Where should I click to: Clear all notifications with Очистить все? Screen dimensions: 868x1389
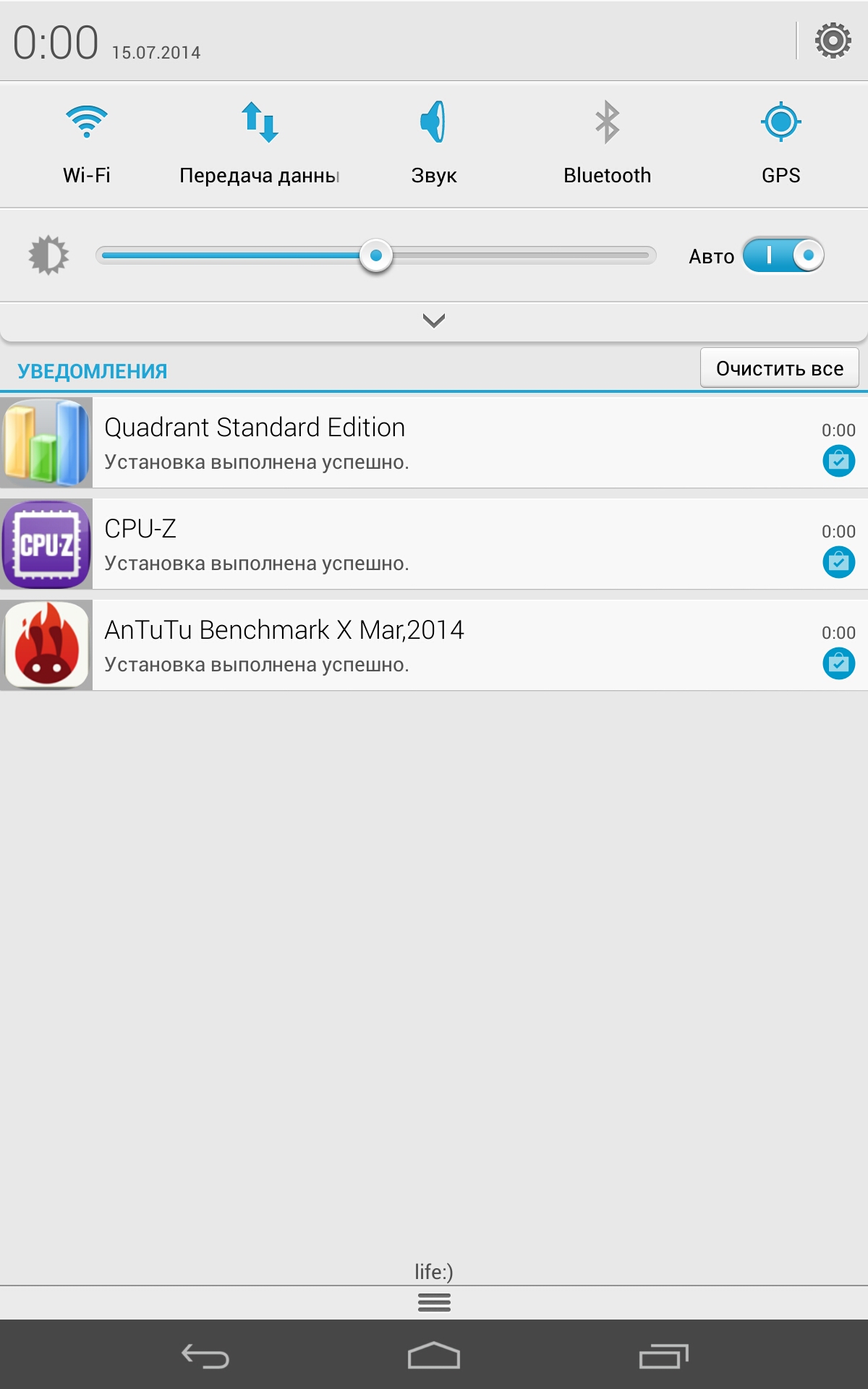pyautogui.click(x=780, y=368)
